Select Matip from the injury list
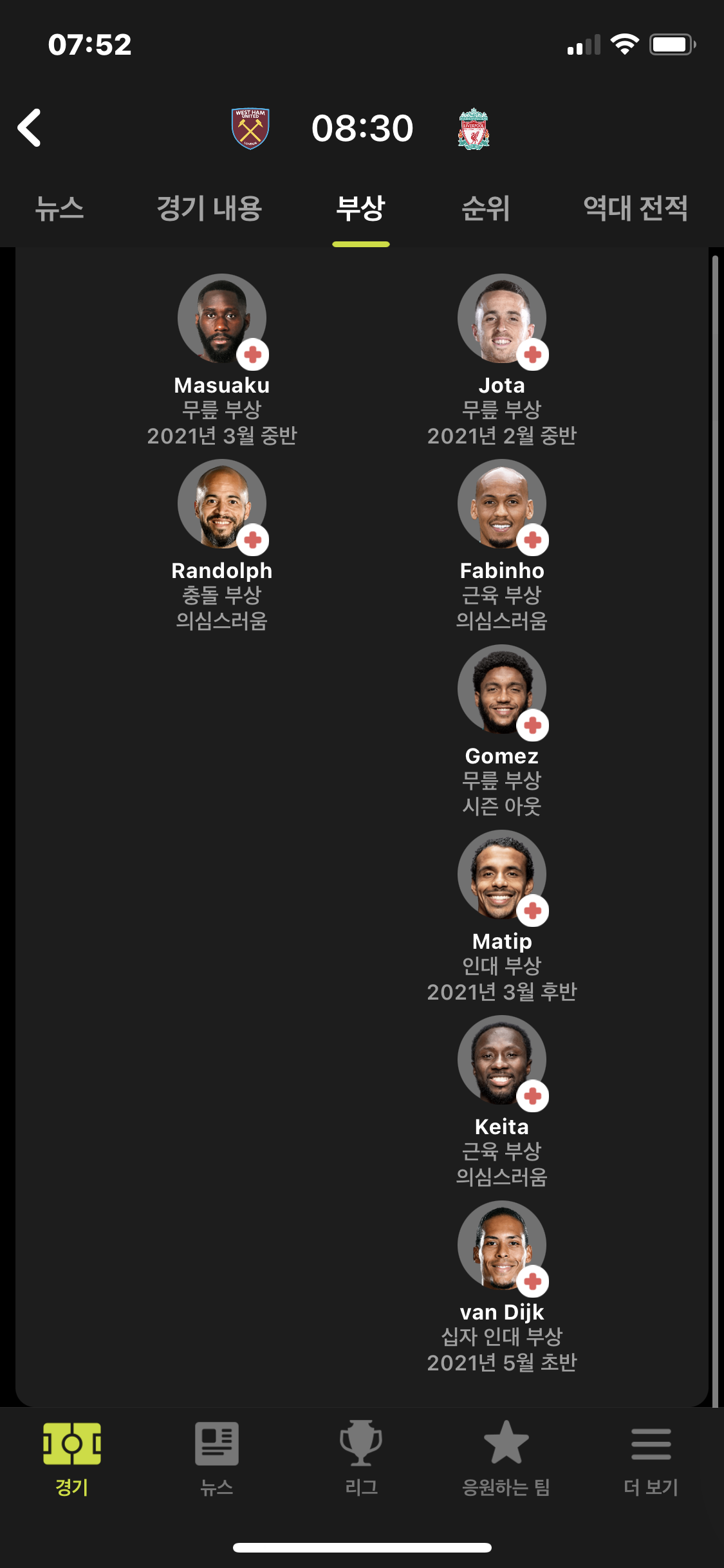Image resolution: width=724 pixels, height=1568 pixels. coord(502,917)
